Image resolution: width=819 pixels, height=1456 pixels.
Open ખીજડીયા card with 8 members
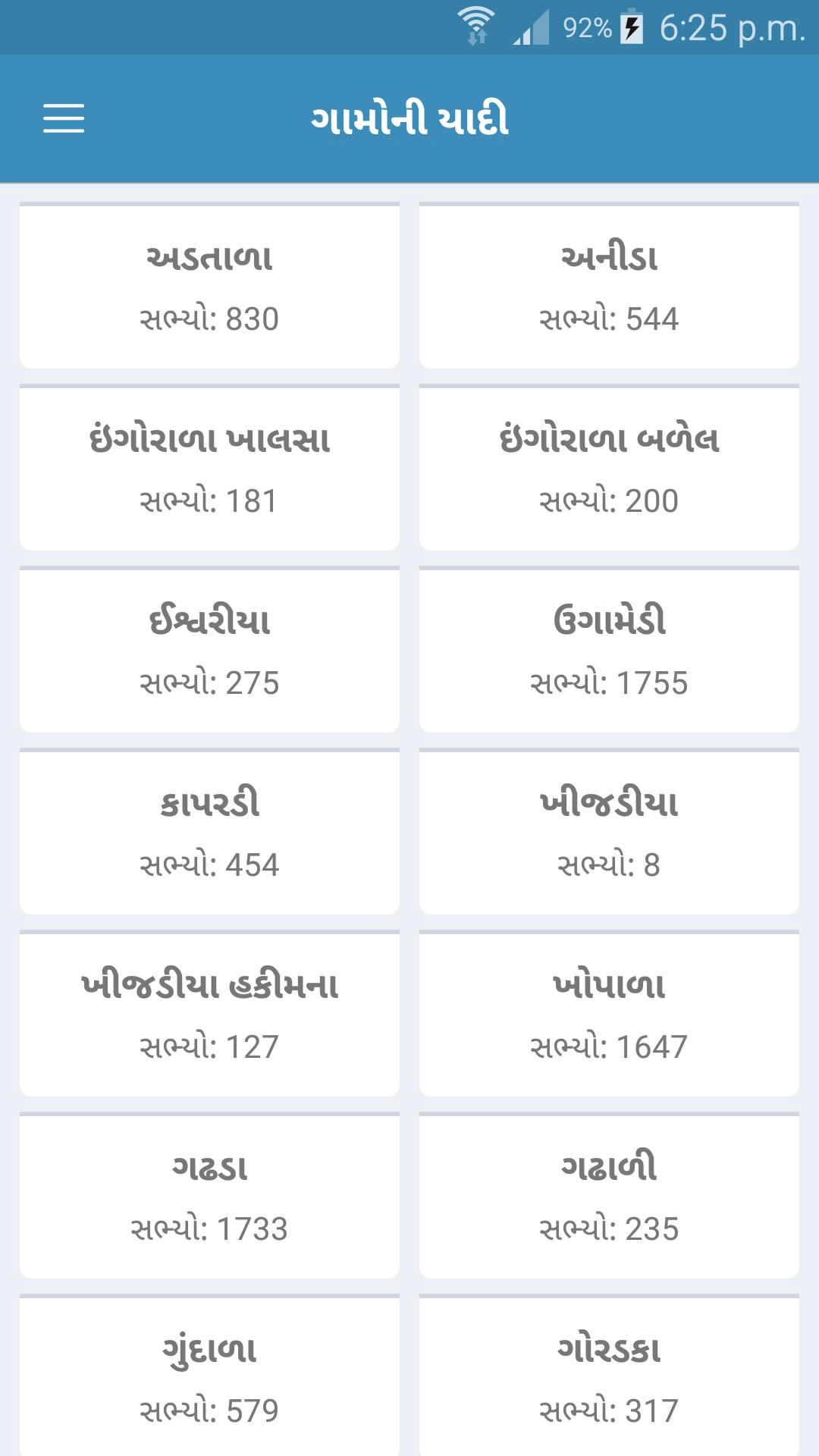click(x=609, y=833)
